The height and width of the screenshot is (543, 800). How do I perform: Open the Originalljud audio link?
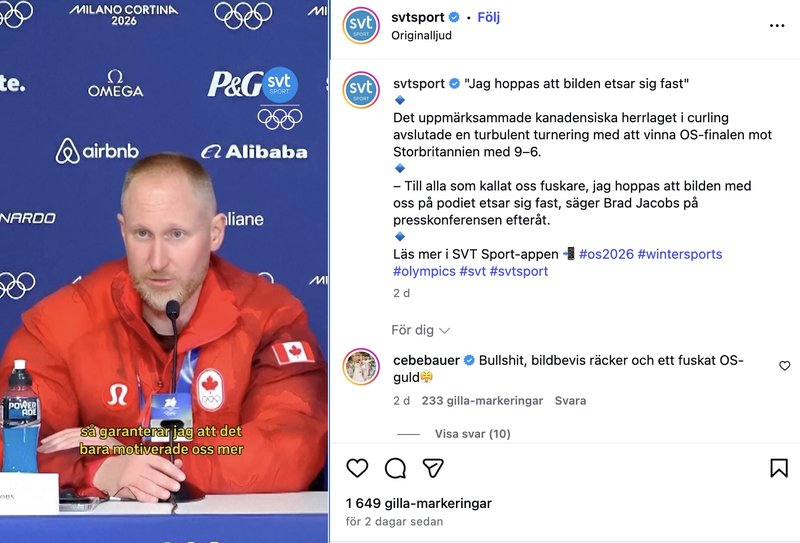tap(421, 35)
